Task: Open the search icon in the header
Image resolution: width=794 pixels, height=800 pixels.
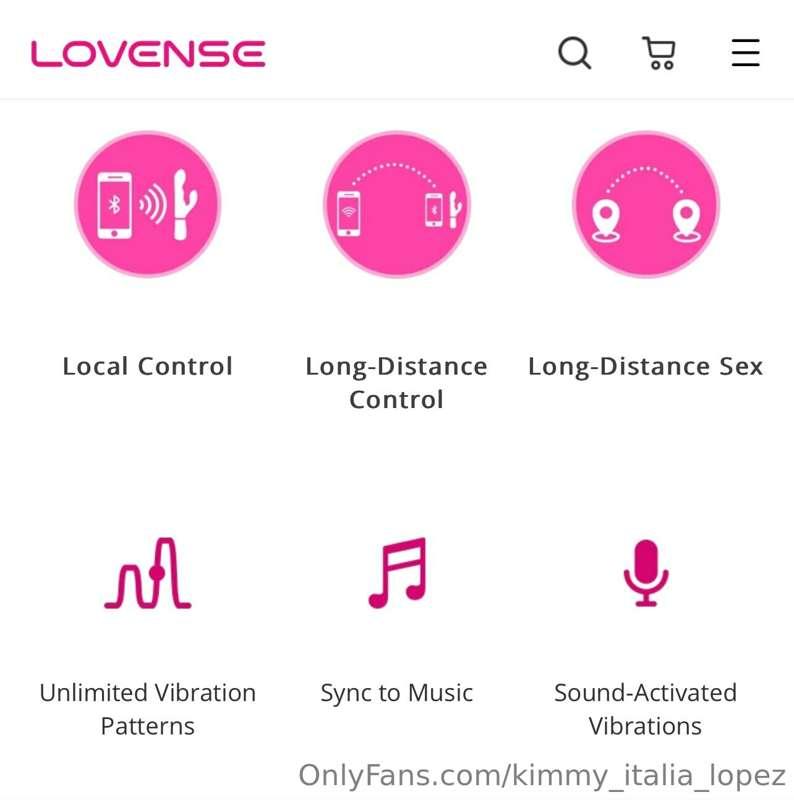Action: point(575,52)
